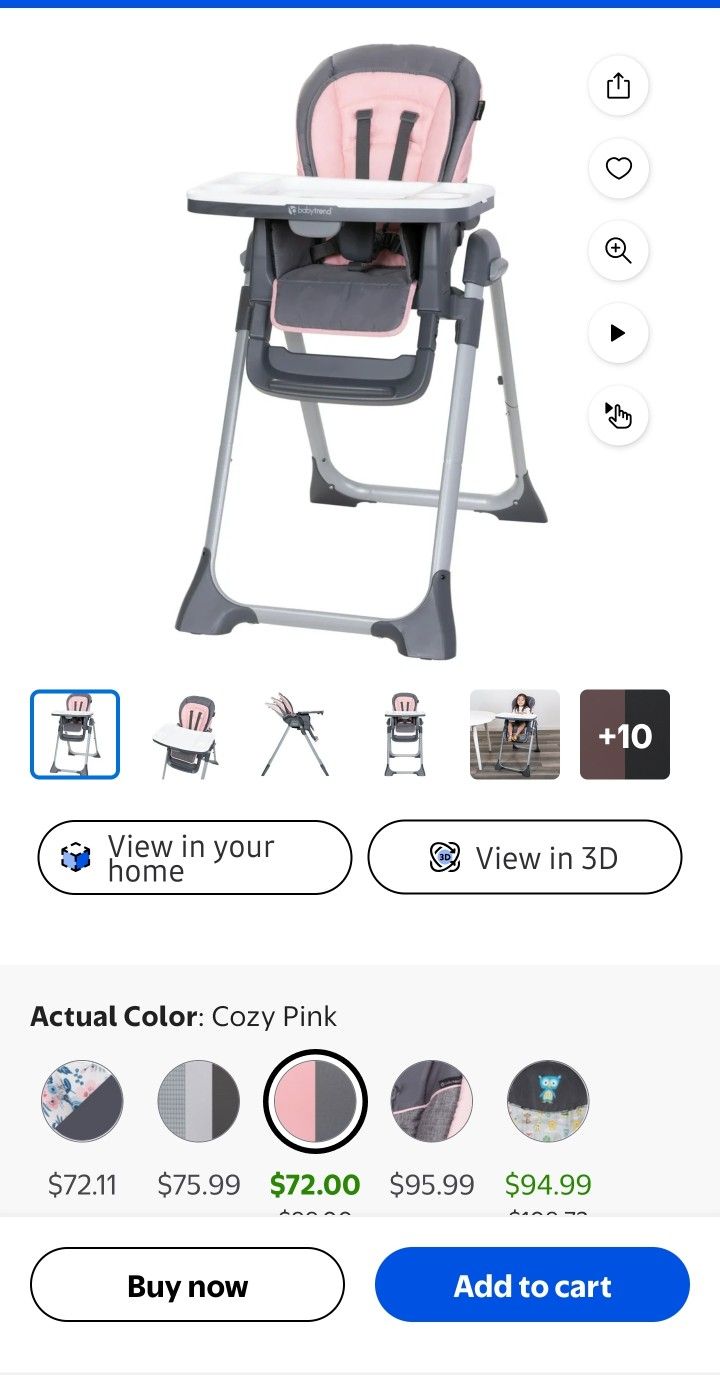Activate the 360-degree interactive view icon

click(618, 414)
